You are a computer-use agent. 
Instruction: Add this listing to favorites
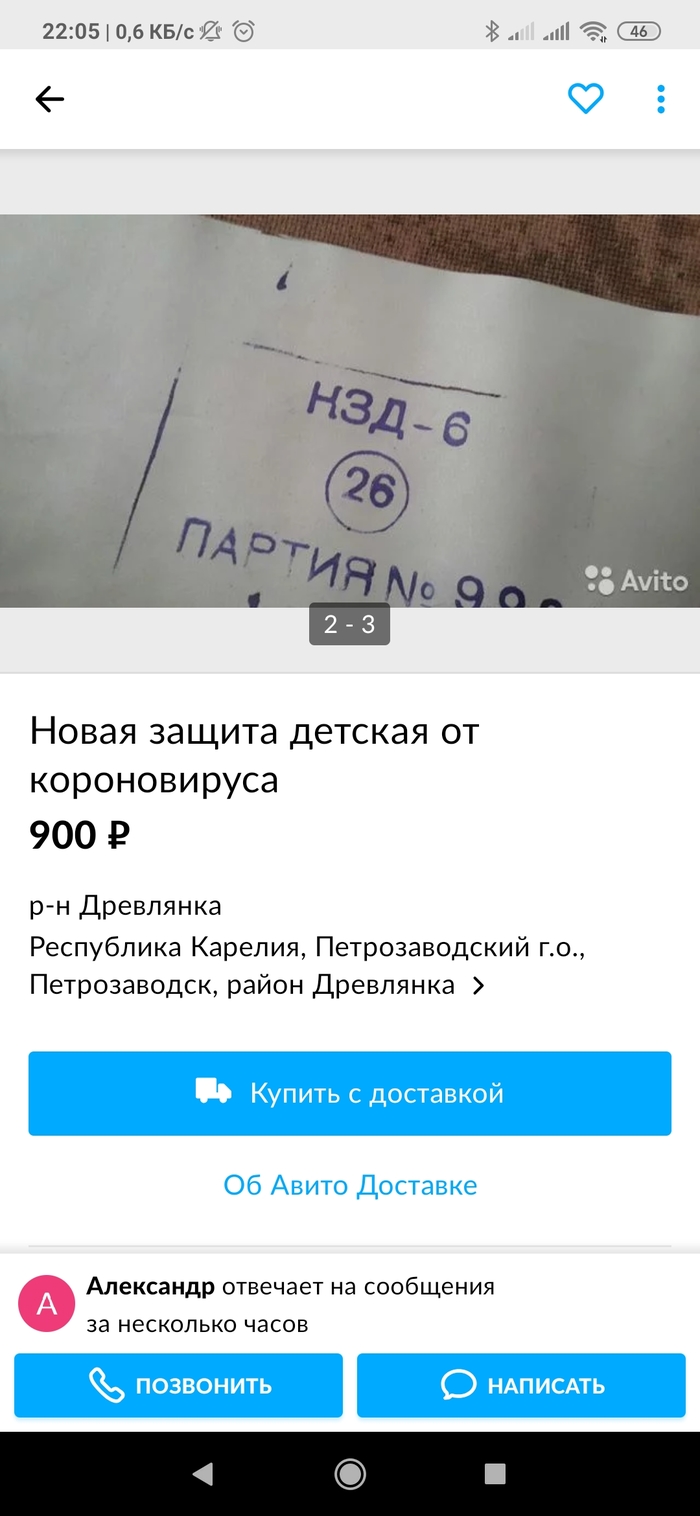click(x=585, y=98)
